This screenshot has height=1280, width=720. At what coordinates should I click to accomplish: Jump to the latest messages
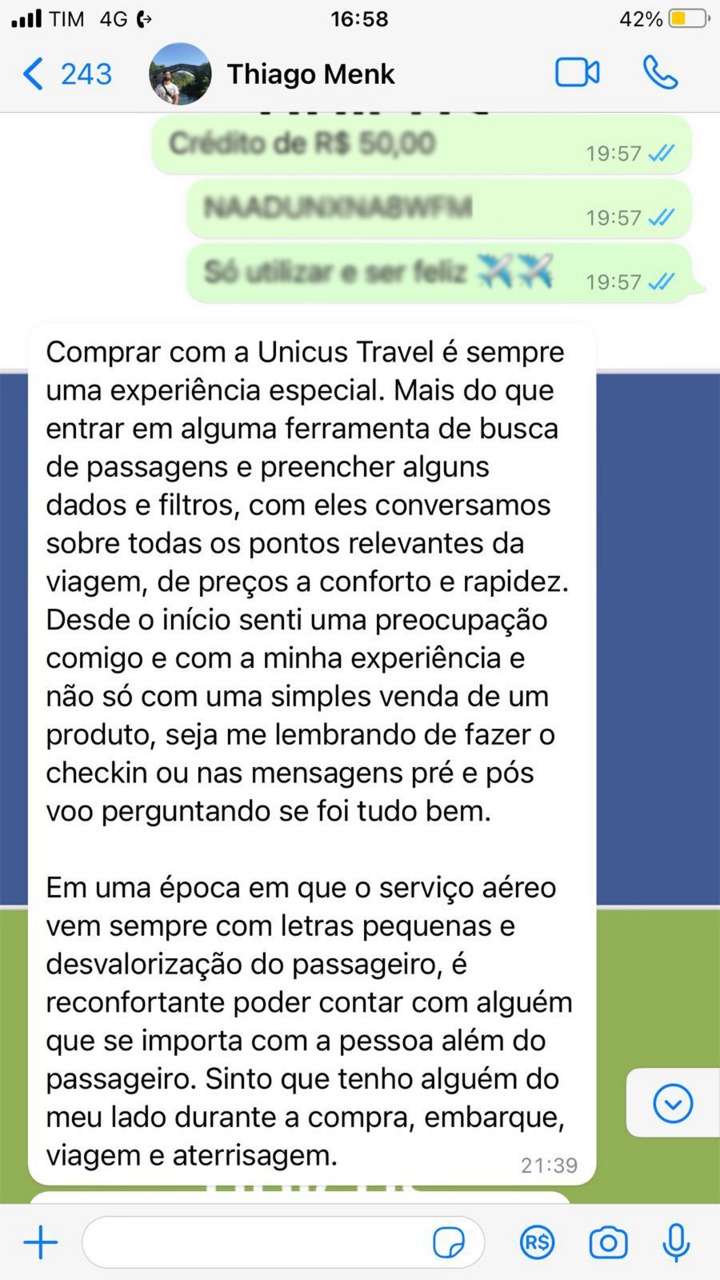672,1103
